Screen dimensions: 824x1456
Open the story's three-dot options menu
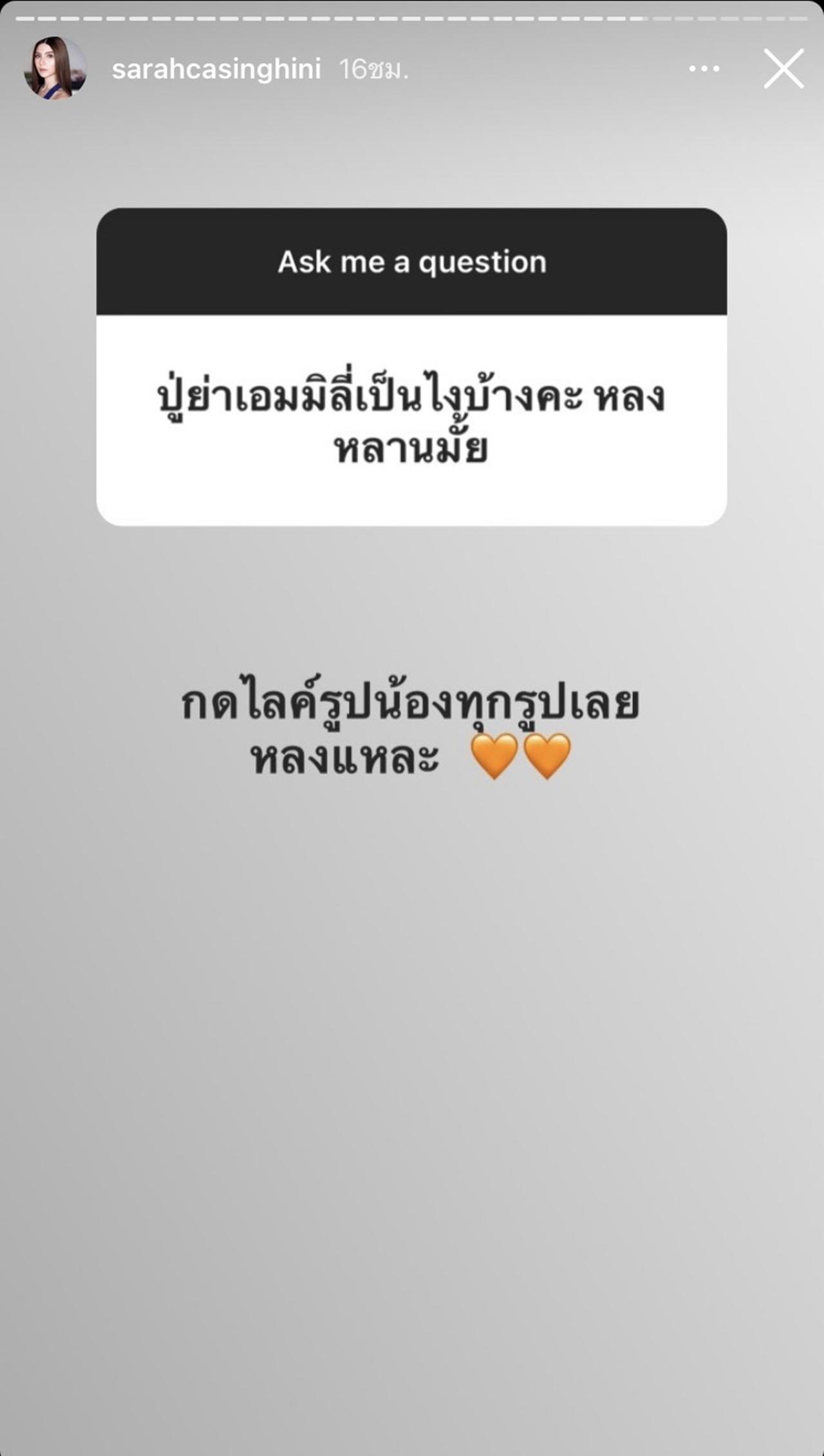pyautogui.click(x=704, y=69)
